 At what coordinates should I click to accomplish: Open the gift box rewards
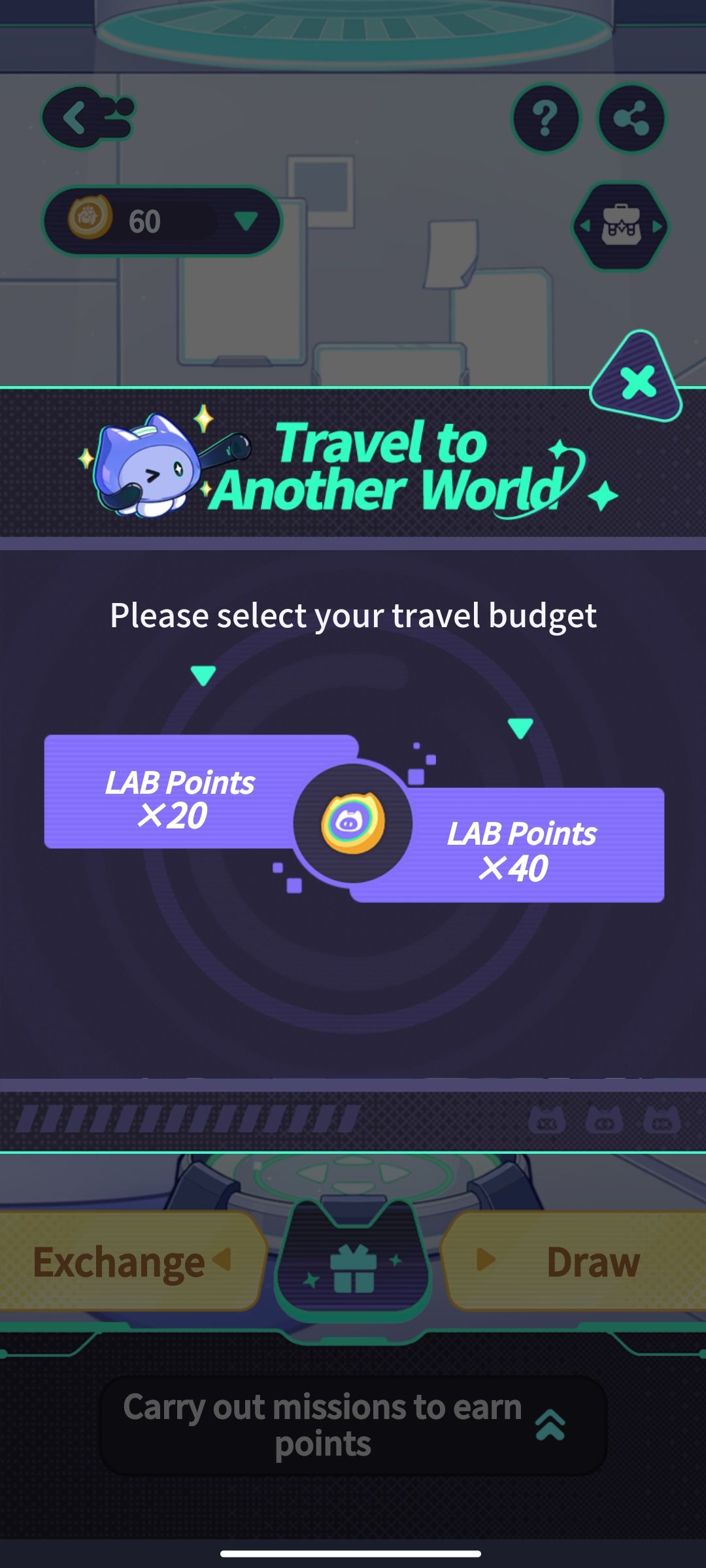click(353, 1267)
